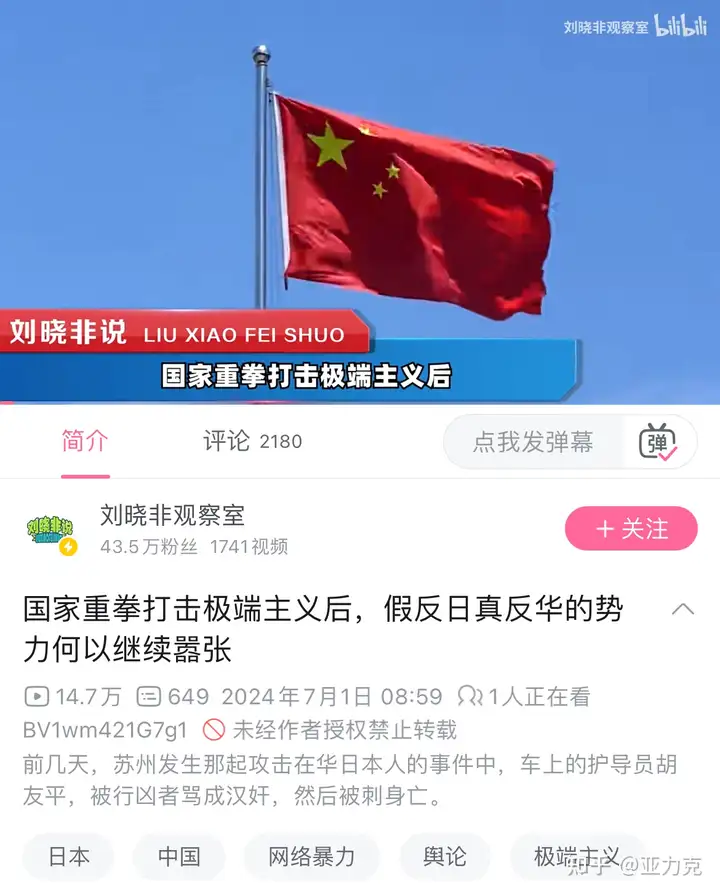
Task: Collapse the video description chevron
Action: point(683,609)
